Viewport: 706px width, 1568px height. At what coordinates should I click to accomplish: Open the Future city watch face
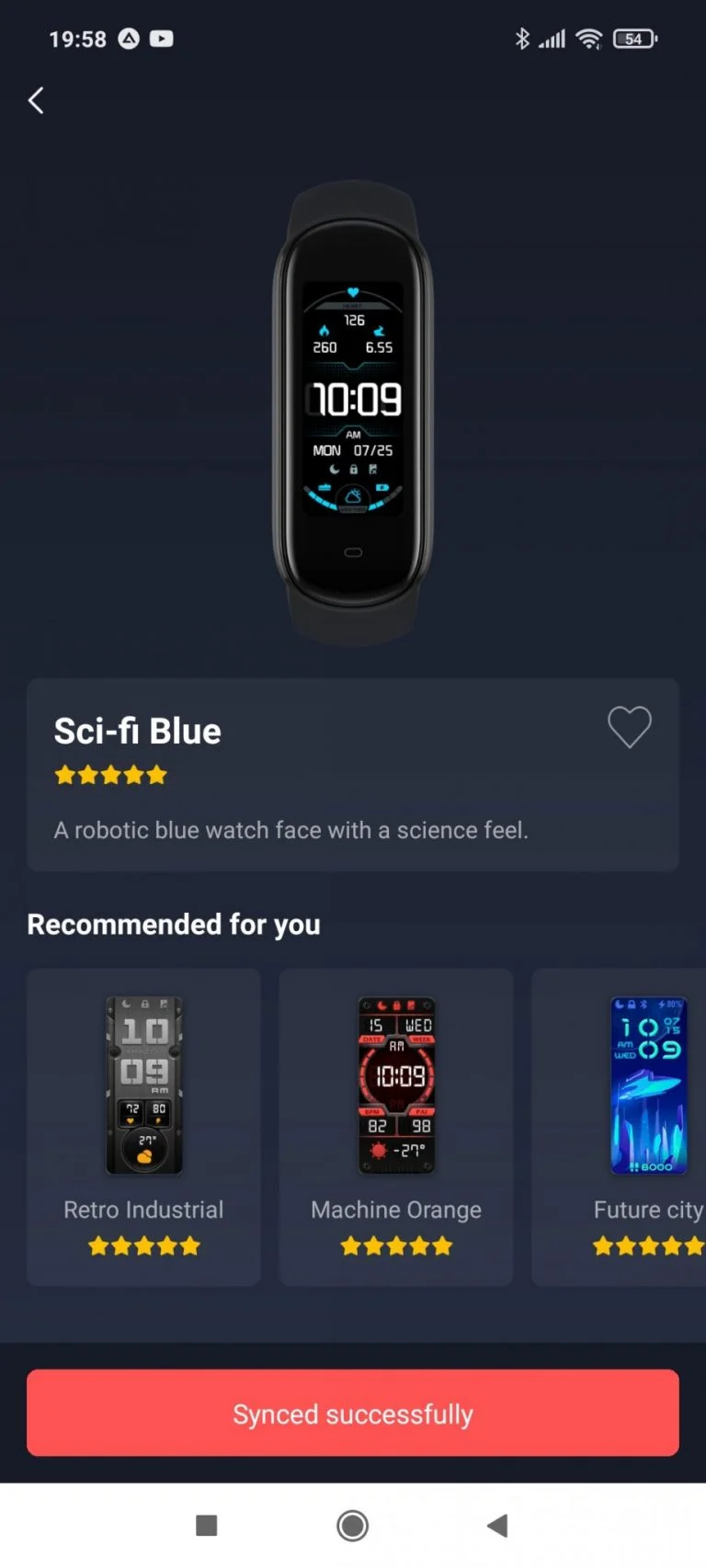(x=648, y=1085)
